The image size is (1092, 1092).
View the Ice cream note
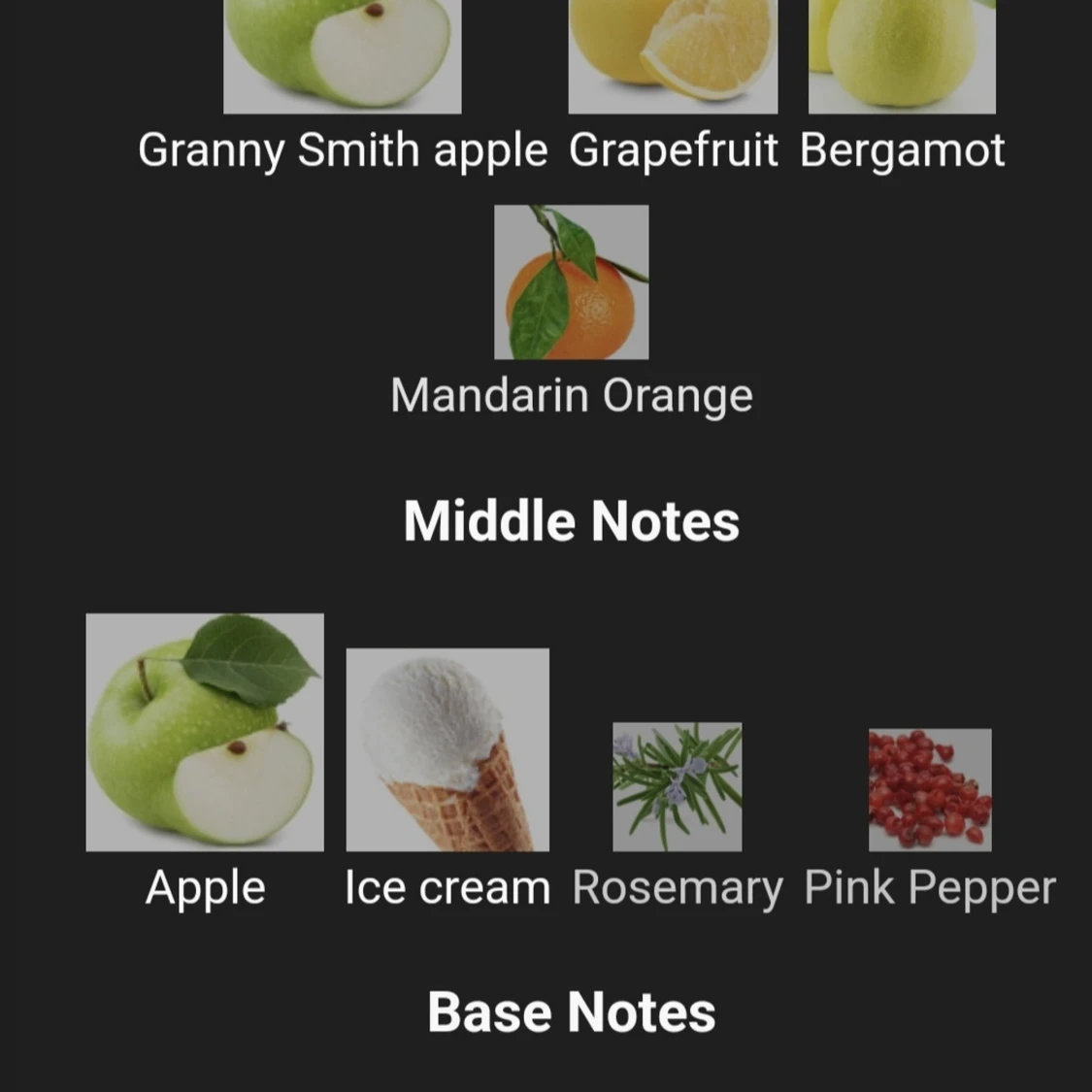click(x=447, y=750)
